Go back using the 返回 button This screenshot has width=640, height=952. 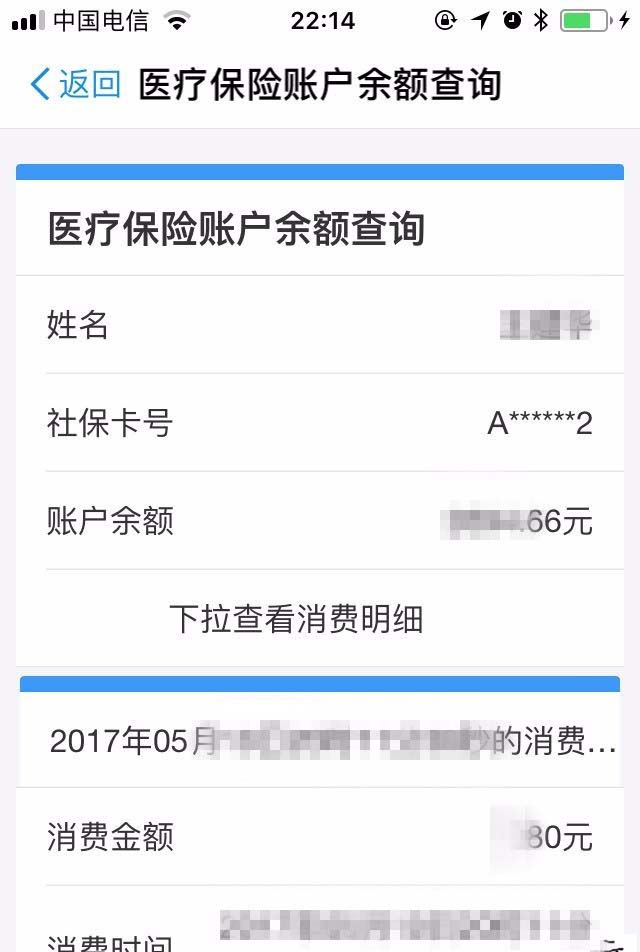pyautogui.click(x=75, y=84)
